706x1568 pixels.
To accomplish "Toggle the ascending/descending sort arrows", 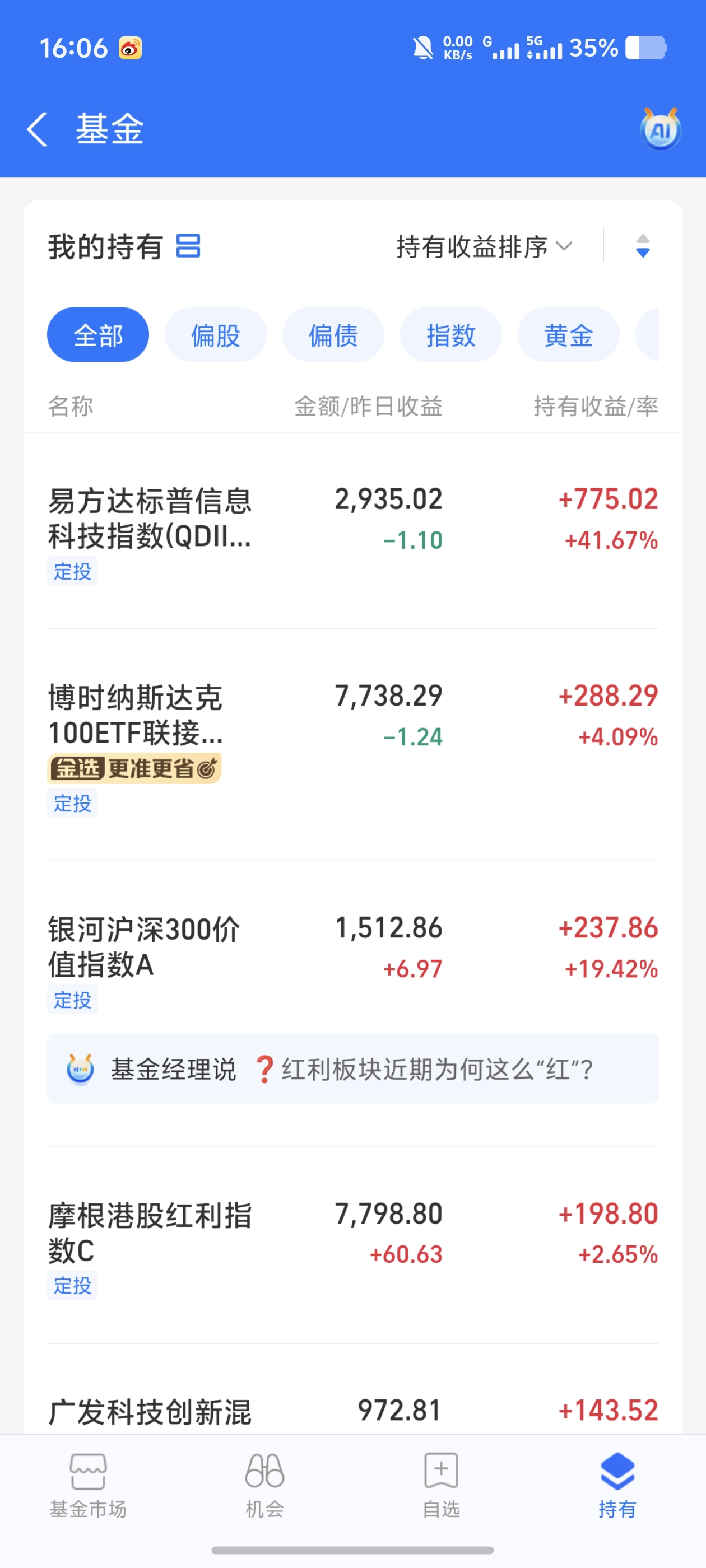I will tap(643, 246).
